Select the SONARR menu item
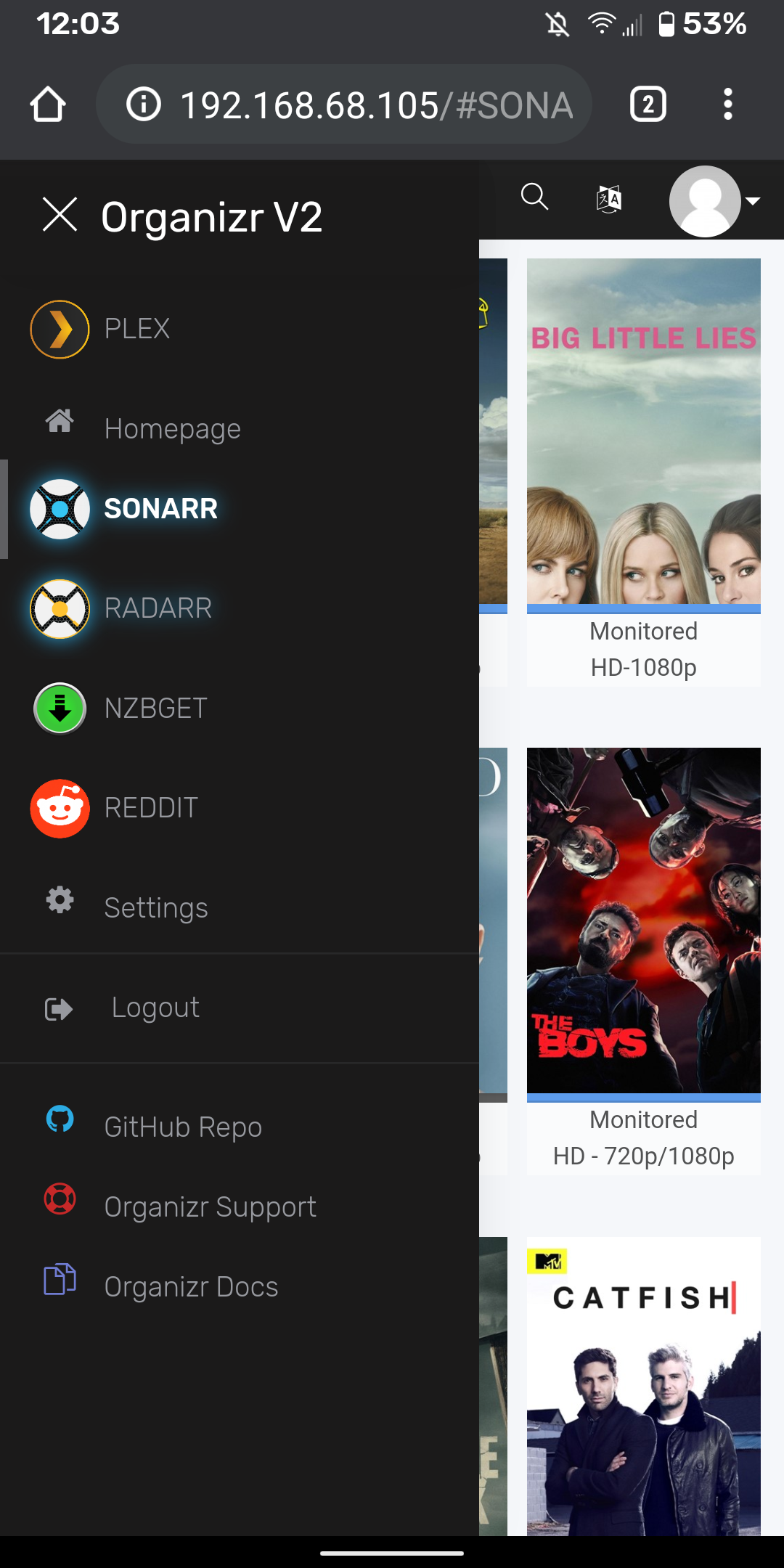Viewport: 784px width, 1568px height. (x=160, y=509)
